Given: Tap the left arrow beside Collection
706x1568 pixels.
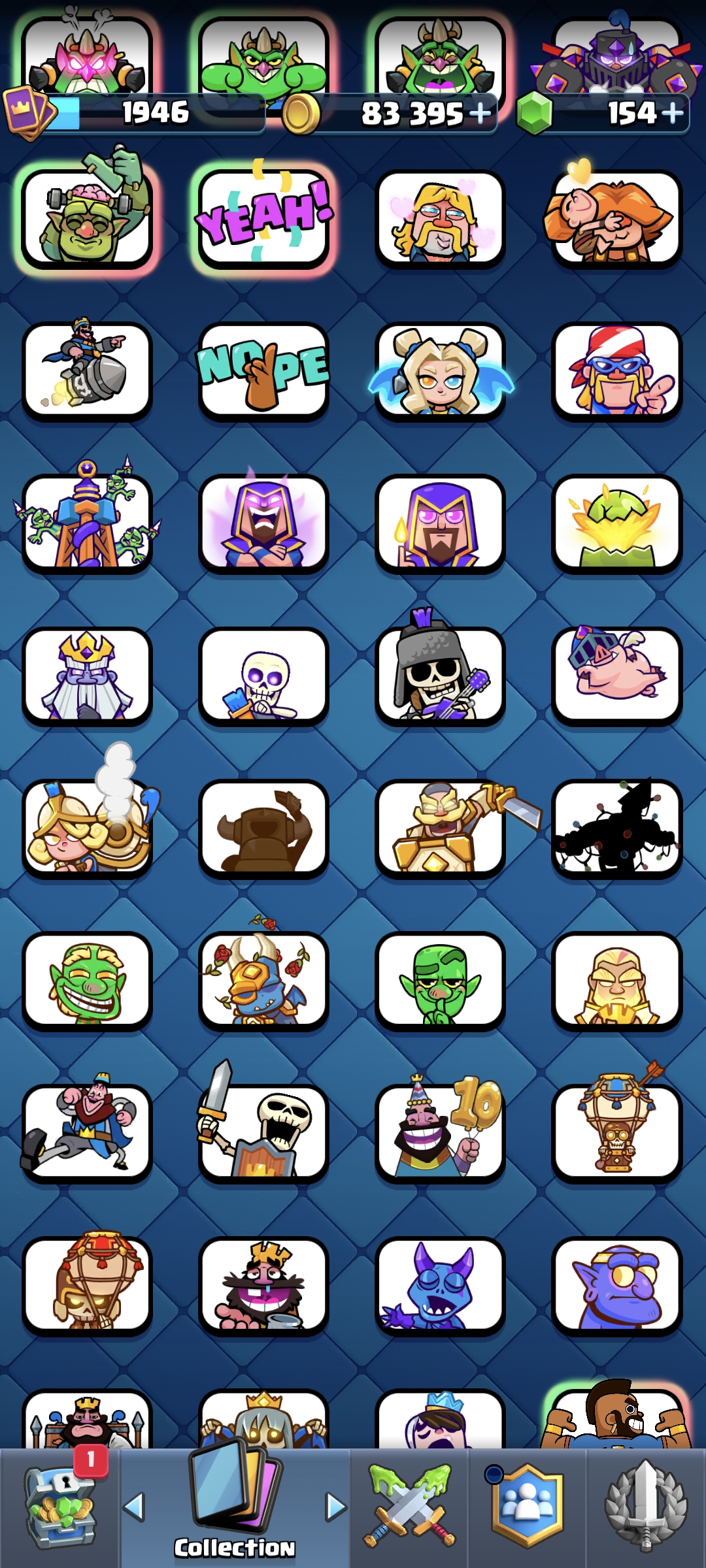Looking at the screenshot, I should [x=133, y=1507].
